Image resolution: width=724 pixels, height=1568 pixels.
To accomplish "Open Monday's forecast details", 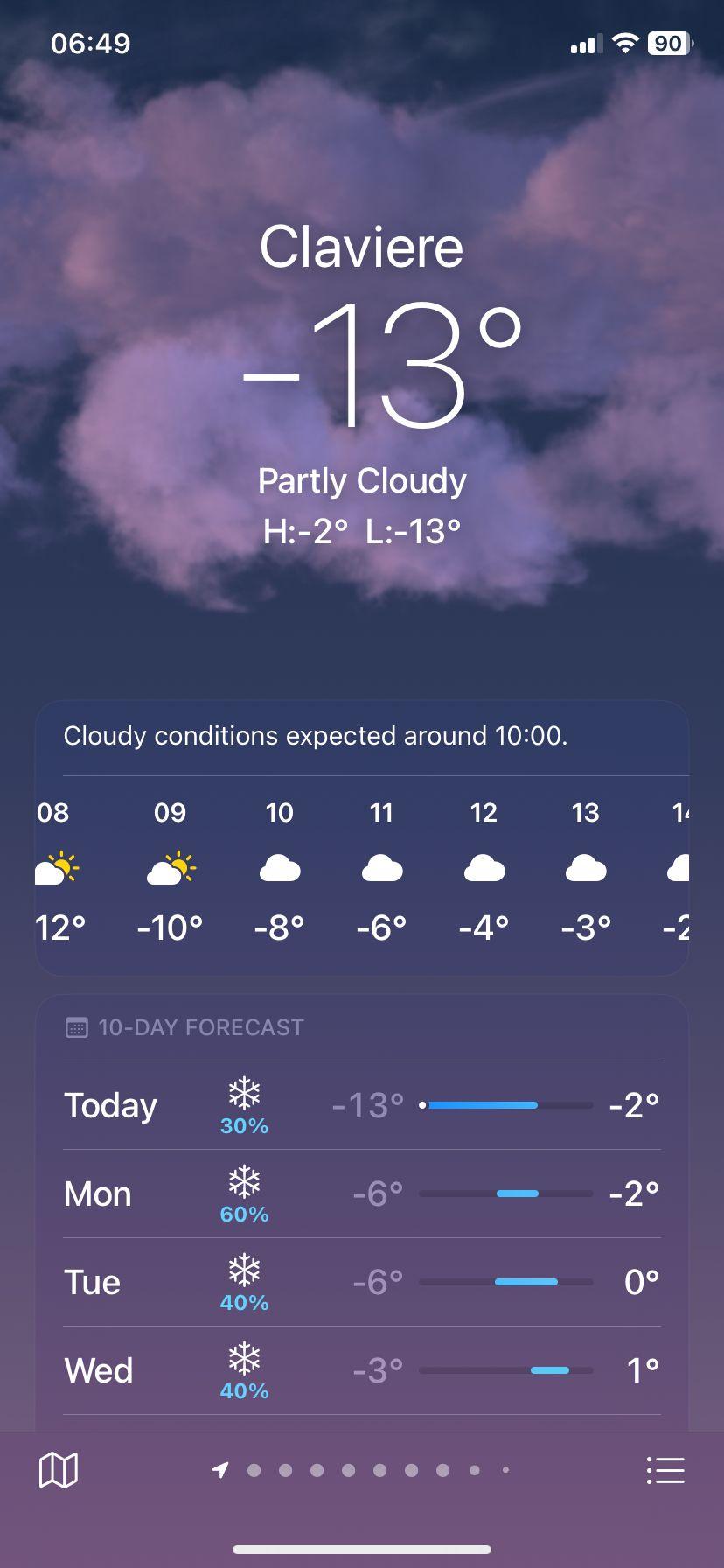I will click(361, 1193).
